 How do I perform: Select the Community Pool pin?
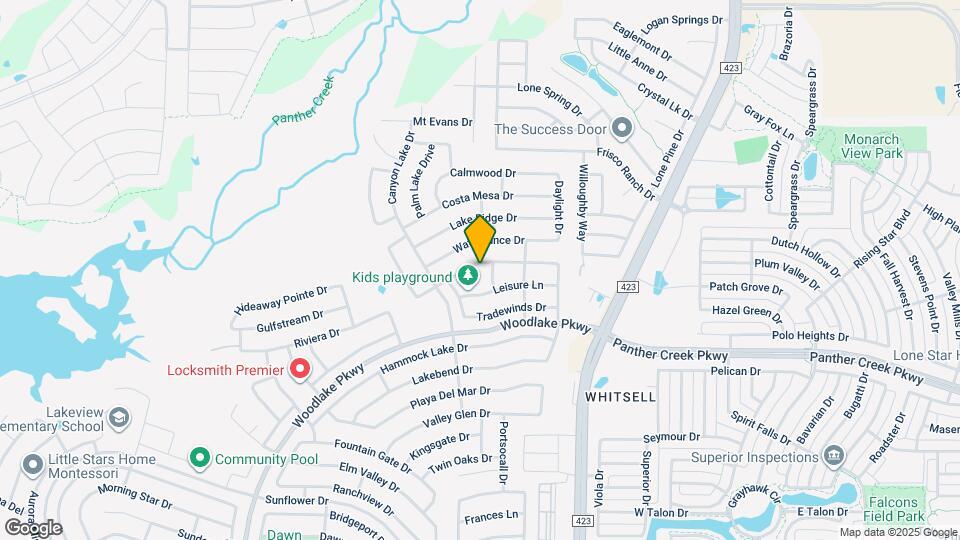(x=200, y=458)
